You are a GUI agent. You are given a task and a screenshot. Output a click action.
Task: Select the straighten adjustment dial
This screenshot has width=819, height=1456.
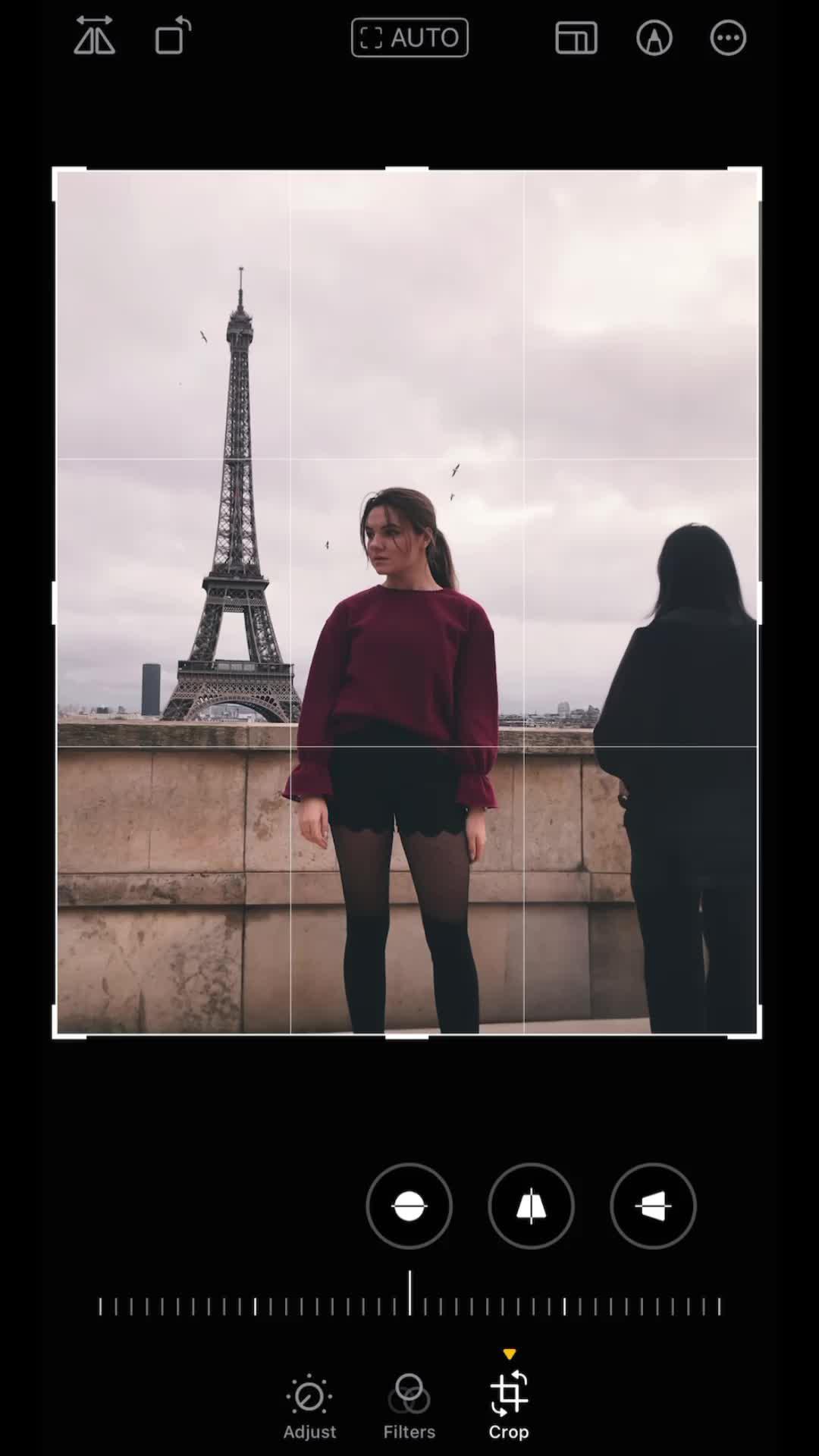pos(409,1206)
